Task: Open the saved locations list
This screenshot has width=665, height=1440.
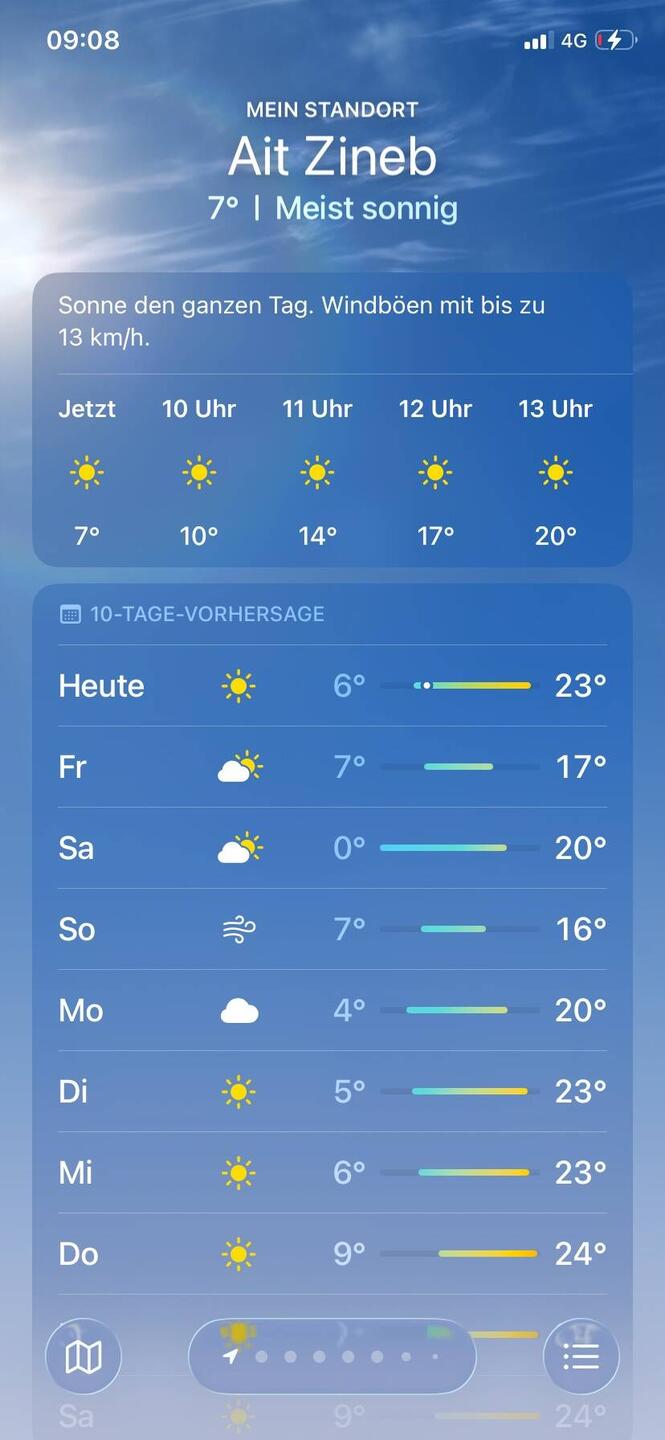Action: (581, 1356)
